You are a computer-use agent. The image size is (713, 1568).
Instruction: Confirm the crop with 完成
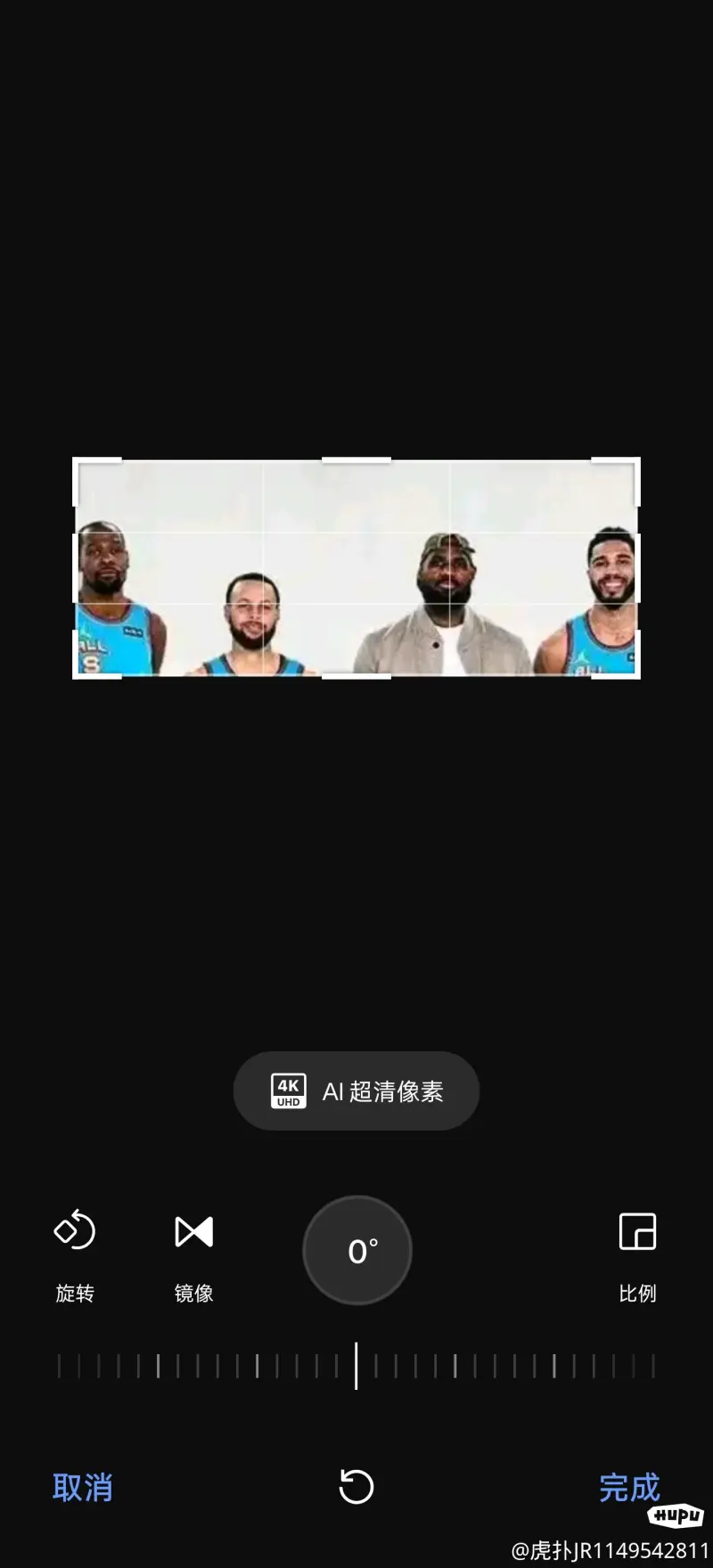tap(629, 1487)
